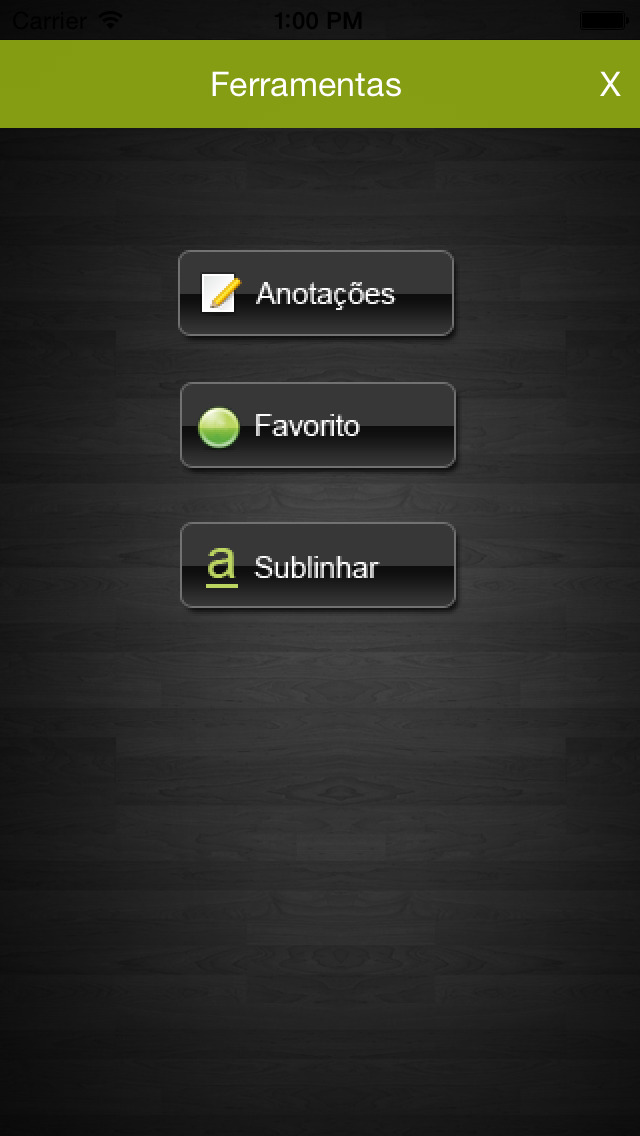Close the Ferramentas panel with X
Viewport: 640px width, 1136px height.
point(610,85)
